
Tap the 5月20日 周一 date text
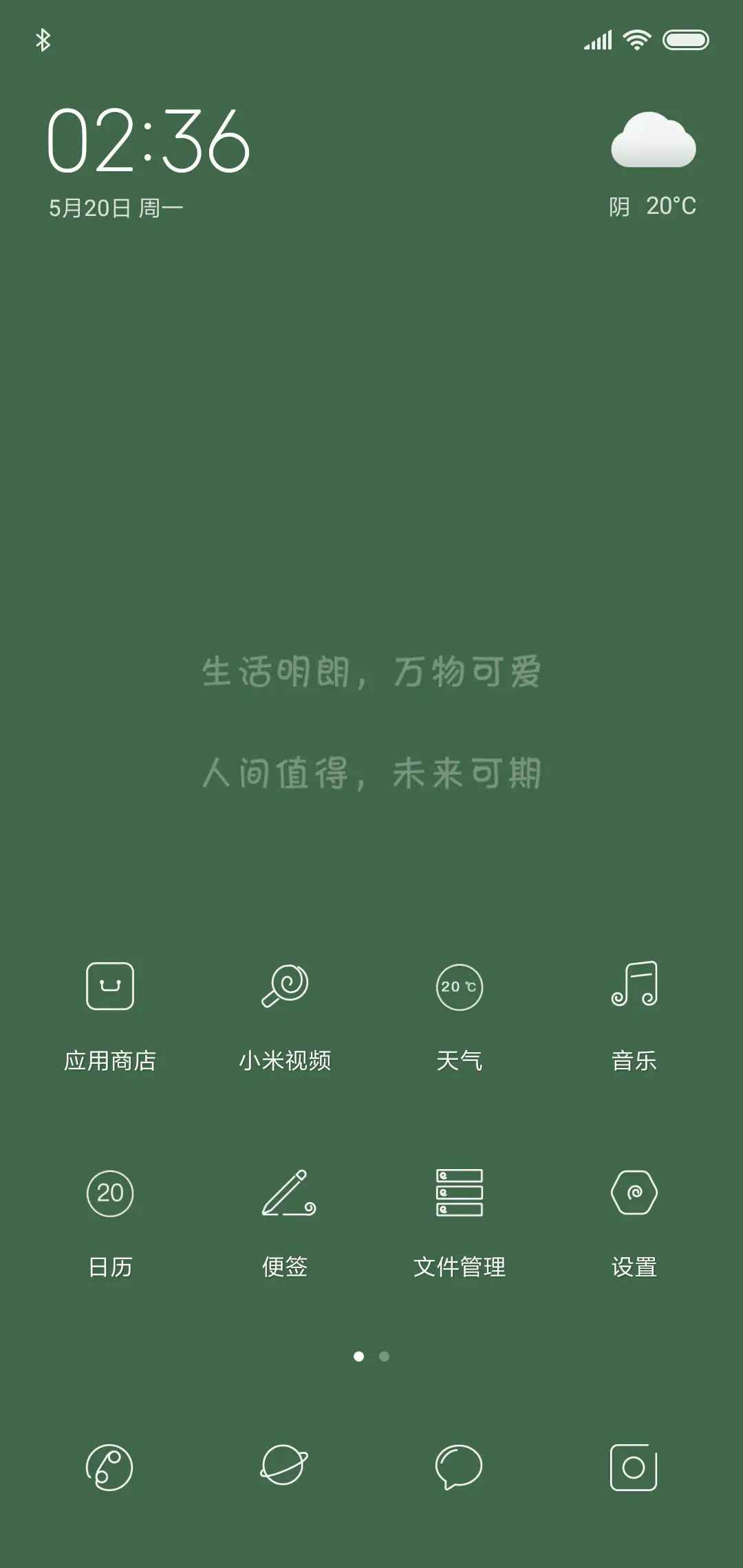(x=116, y=205)
